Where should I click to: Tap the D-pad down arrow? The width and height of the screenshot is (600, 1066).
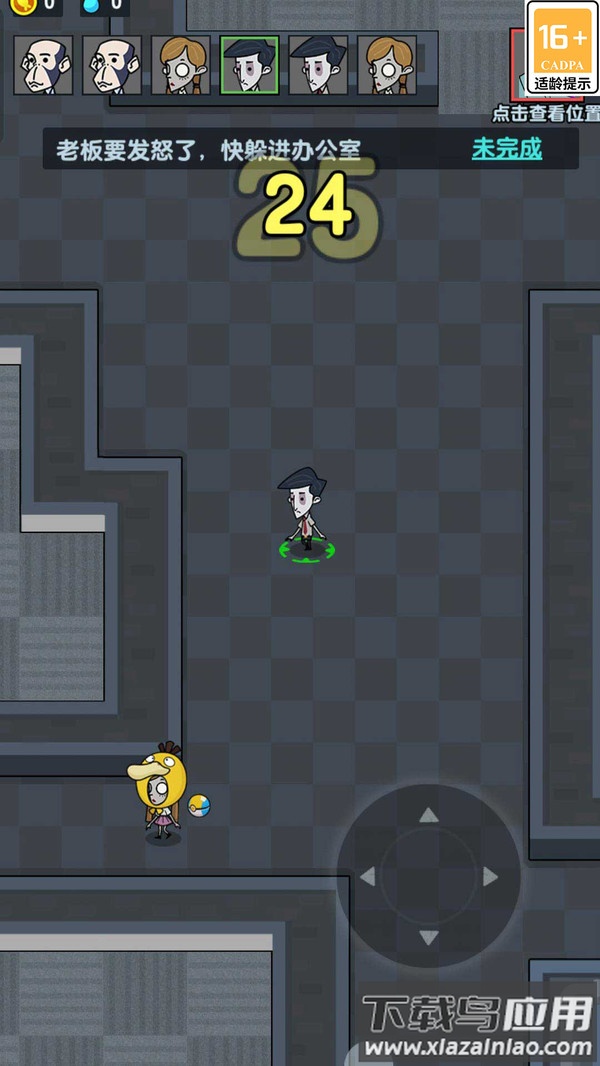[428, 938]
